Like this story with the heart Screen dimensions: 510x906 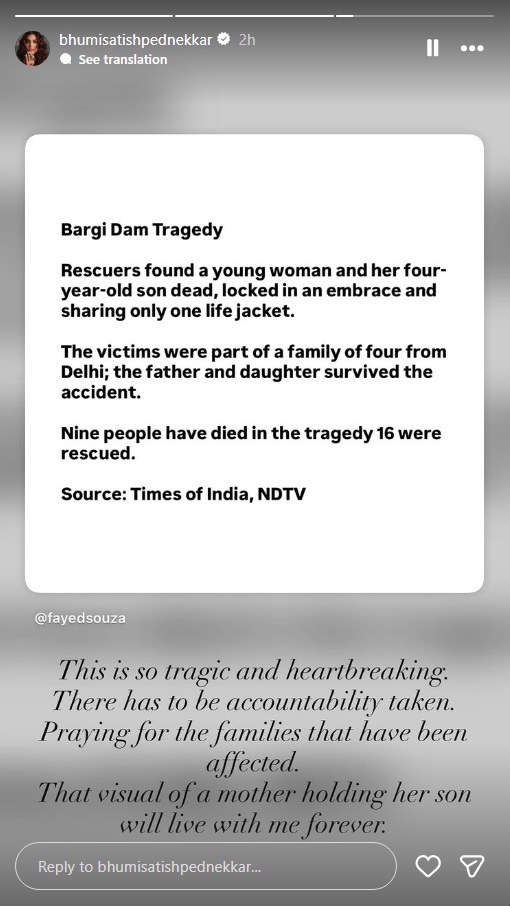(428, 866)
